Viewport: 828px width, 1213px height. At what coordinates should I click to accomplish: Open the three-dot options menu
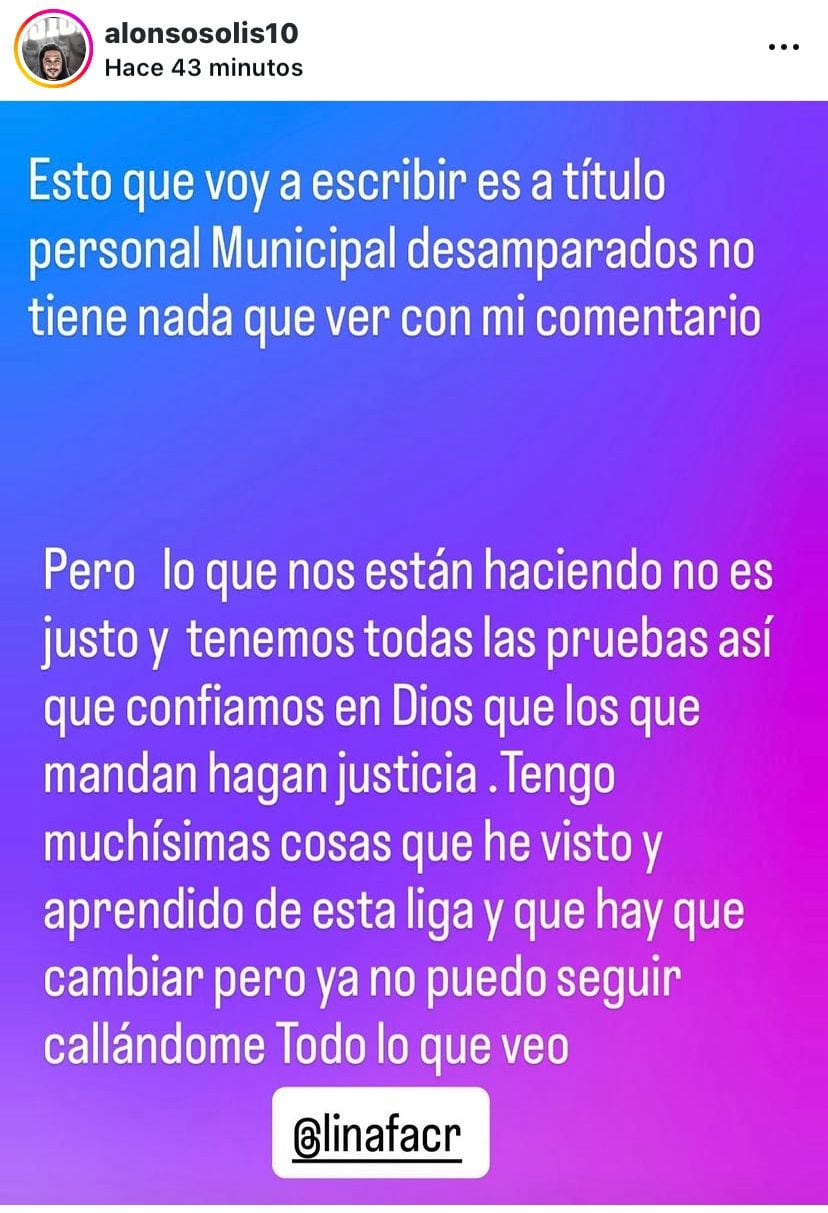click(x=783, y=45)
